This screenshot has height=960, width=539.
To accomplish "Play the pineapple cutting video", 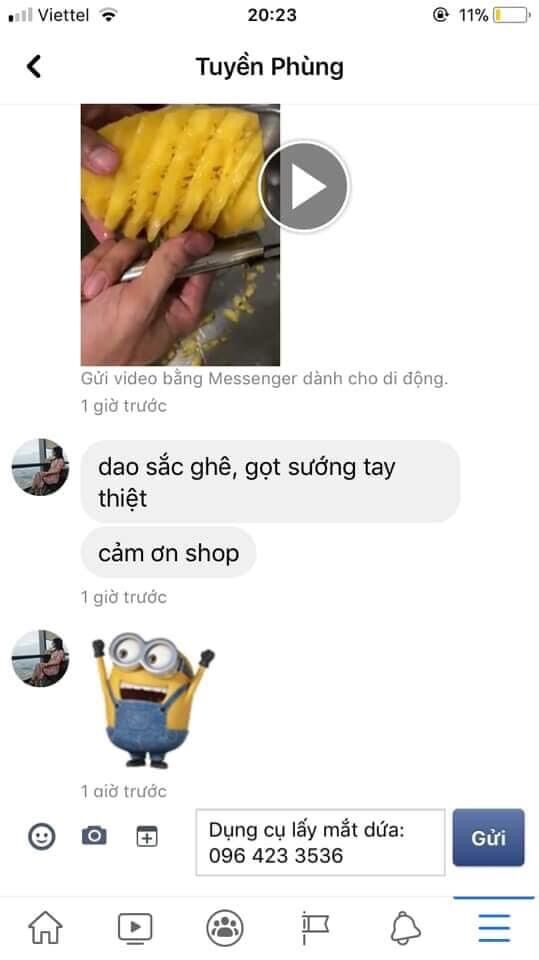I will click(x=304, y=186).
